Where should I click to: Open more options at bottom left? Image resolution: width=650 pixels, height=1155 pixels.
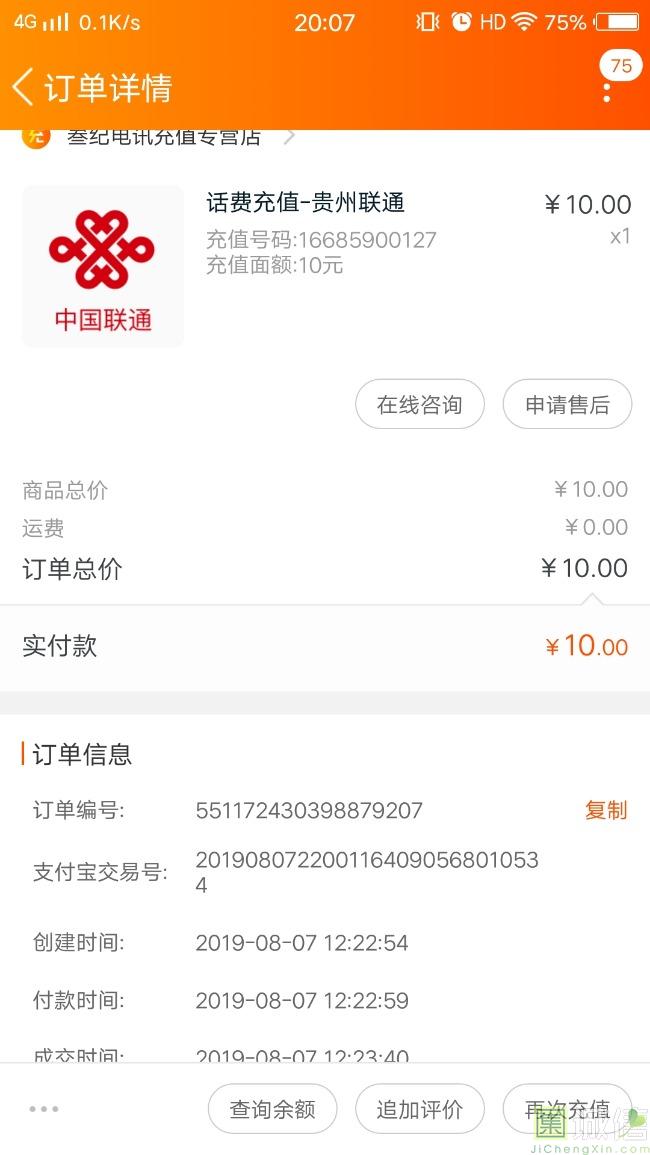44,1109
